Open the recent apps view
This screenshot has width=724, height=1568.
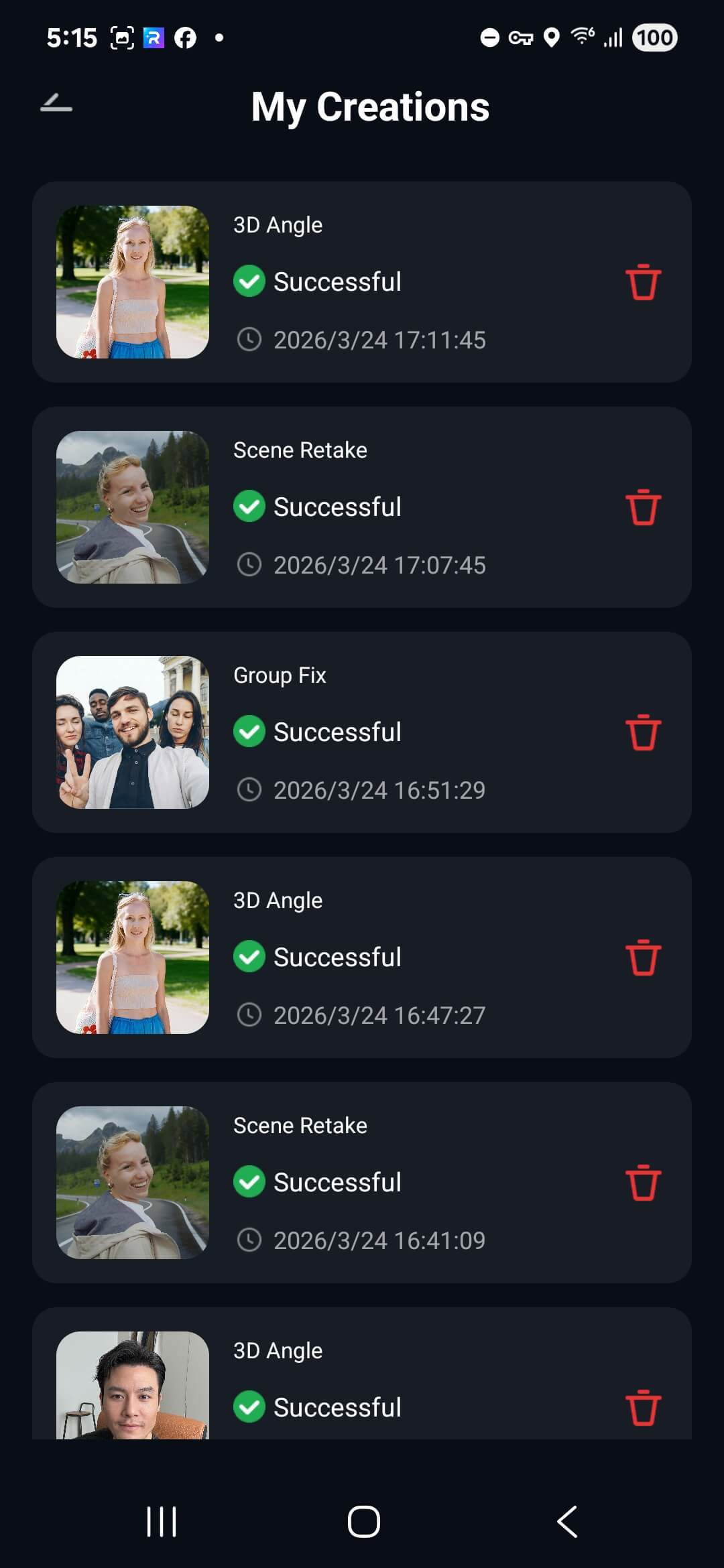tap(162, 1521)
